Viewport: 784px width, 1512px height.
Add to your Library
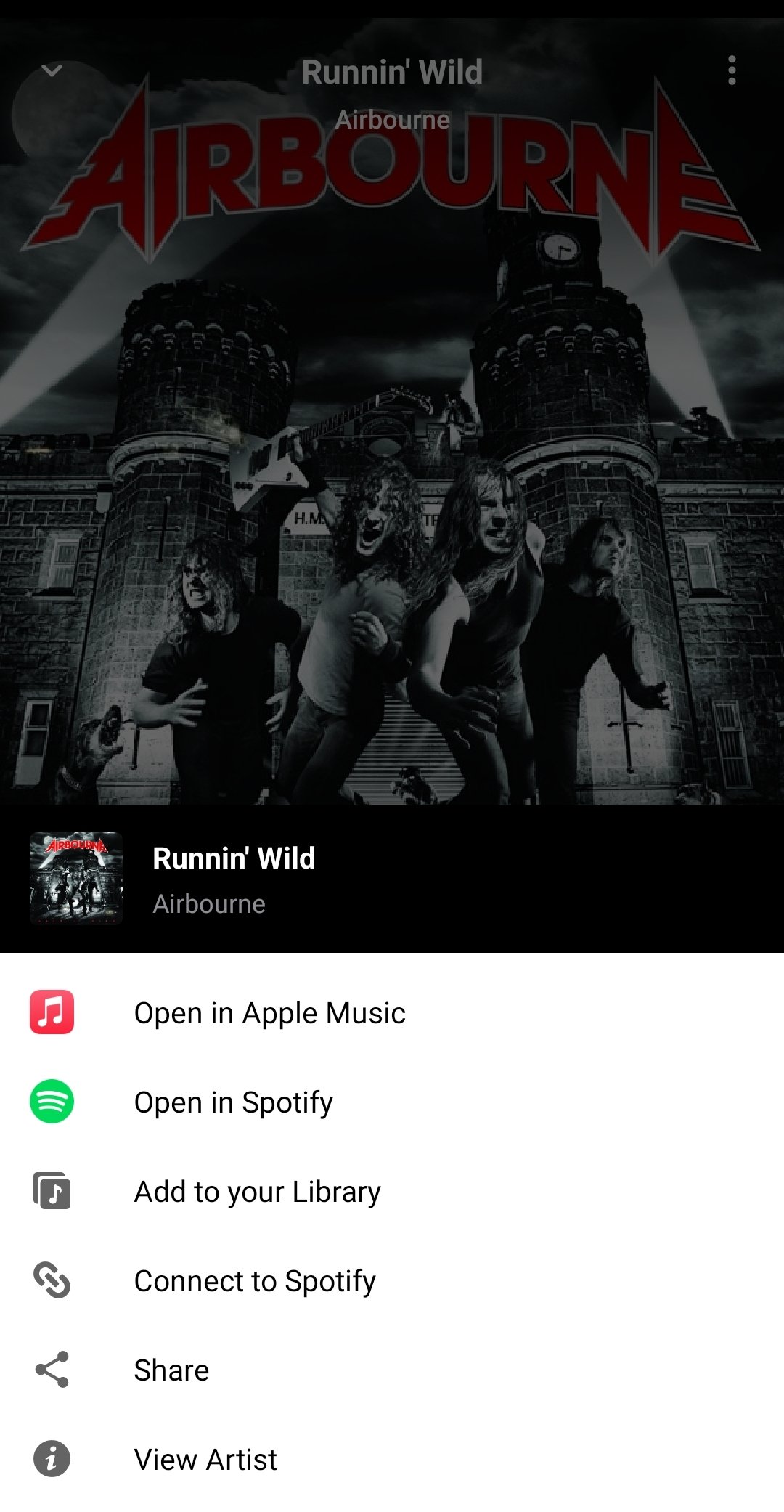(257, 1192)
